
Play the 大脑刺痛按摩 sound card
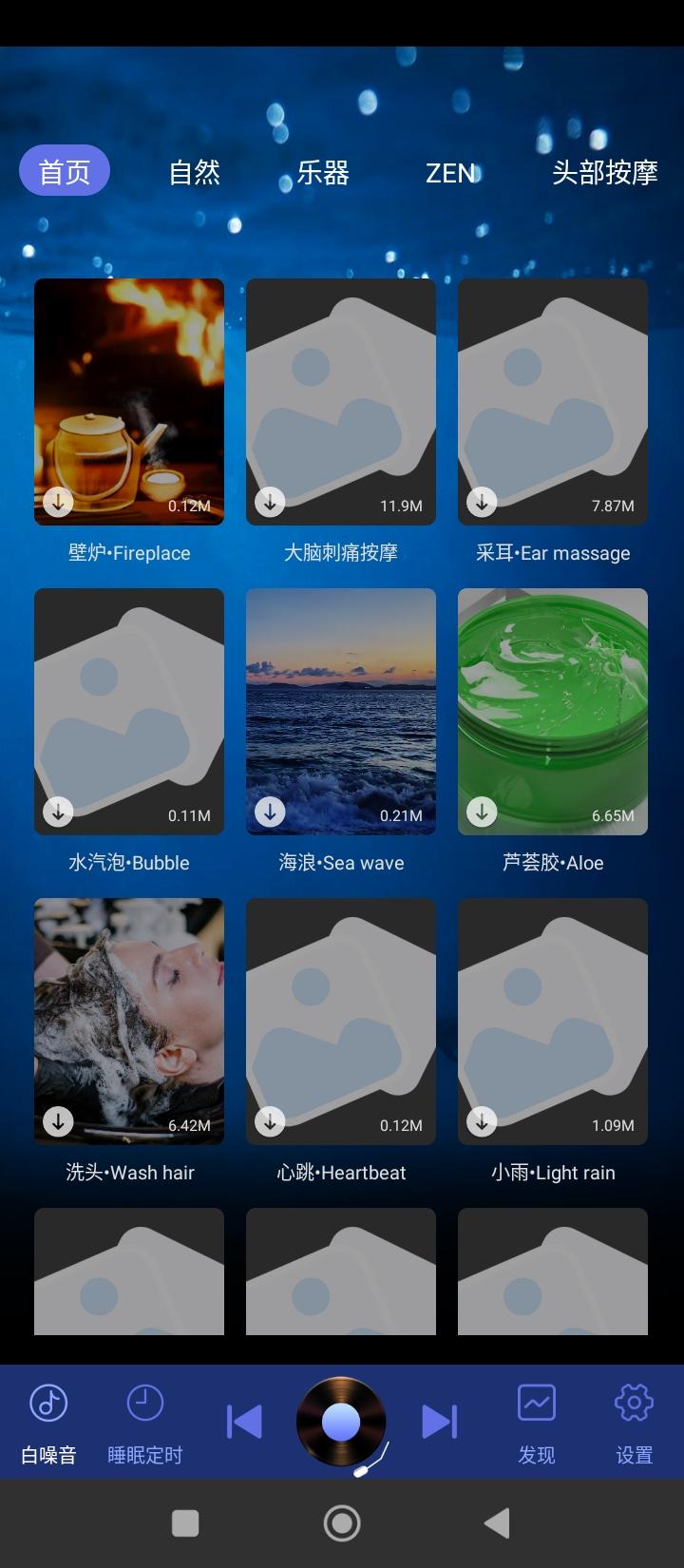(x=341, y=401)
